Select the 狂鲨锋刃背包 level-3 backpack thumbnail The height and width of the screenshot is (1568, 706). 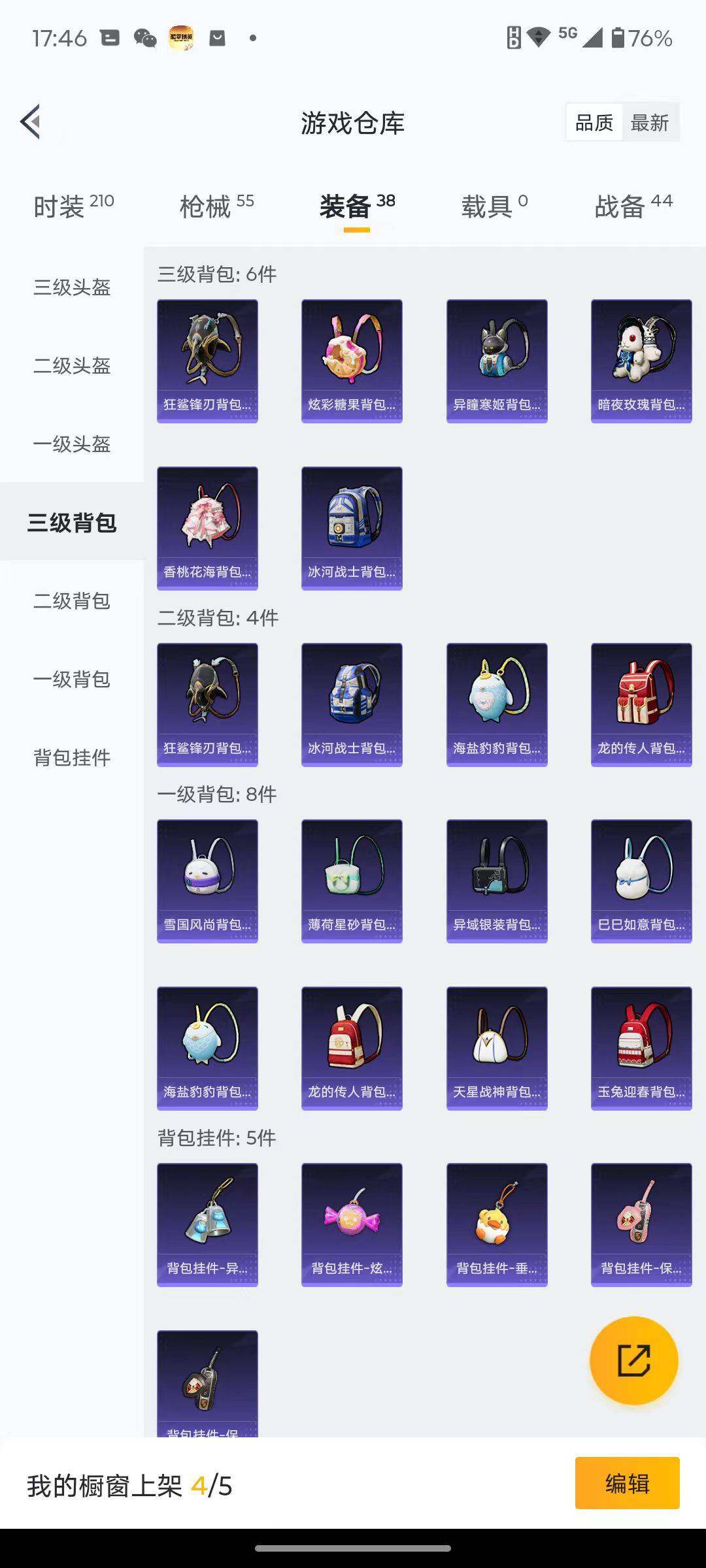pos(207,359)
